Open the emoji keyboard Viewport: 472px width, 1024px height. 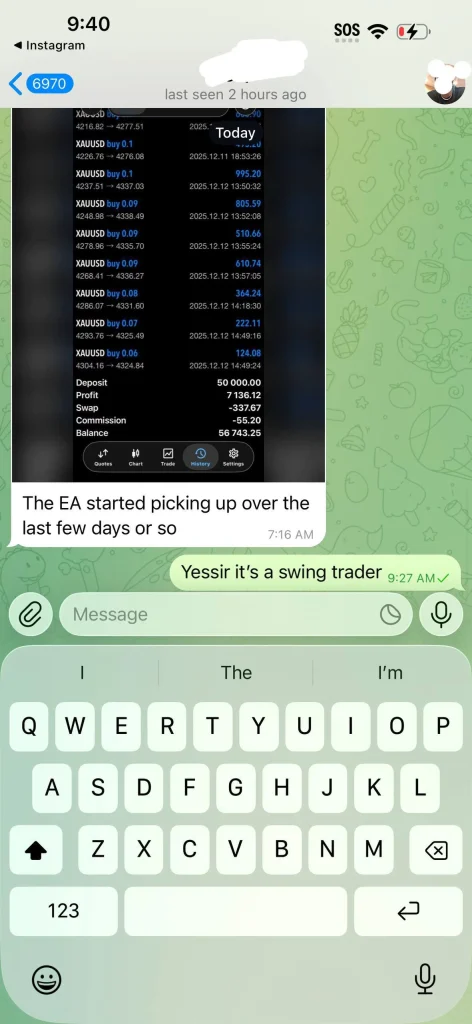click(46, 979)
